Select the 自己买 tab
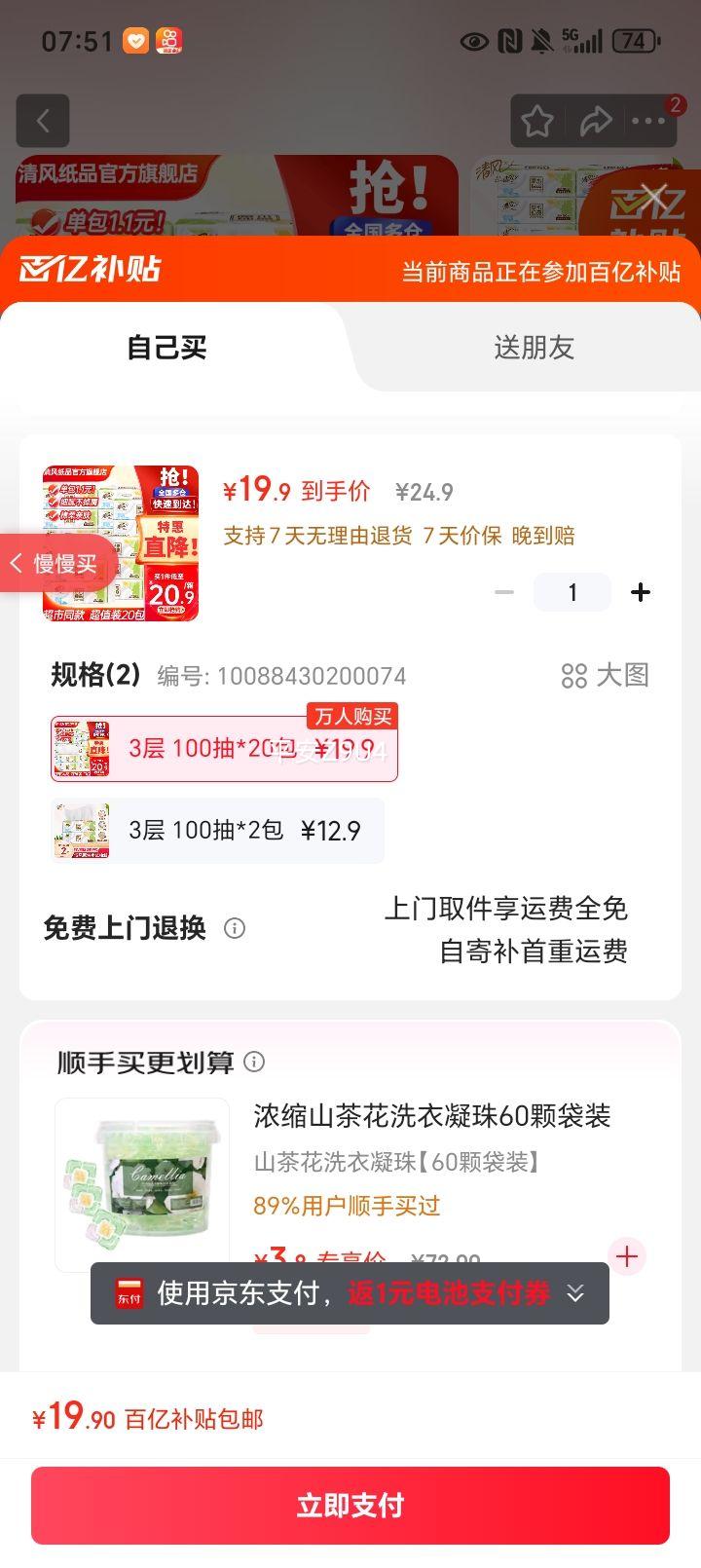Image resolution: width=701 pixels, height=1568 pixels. point(166,348)
